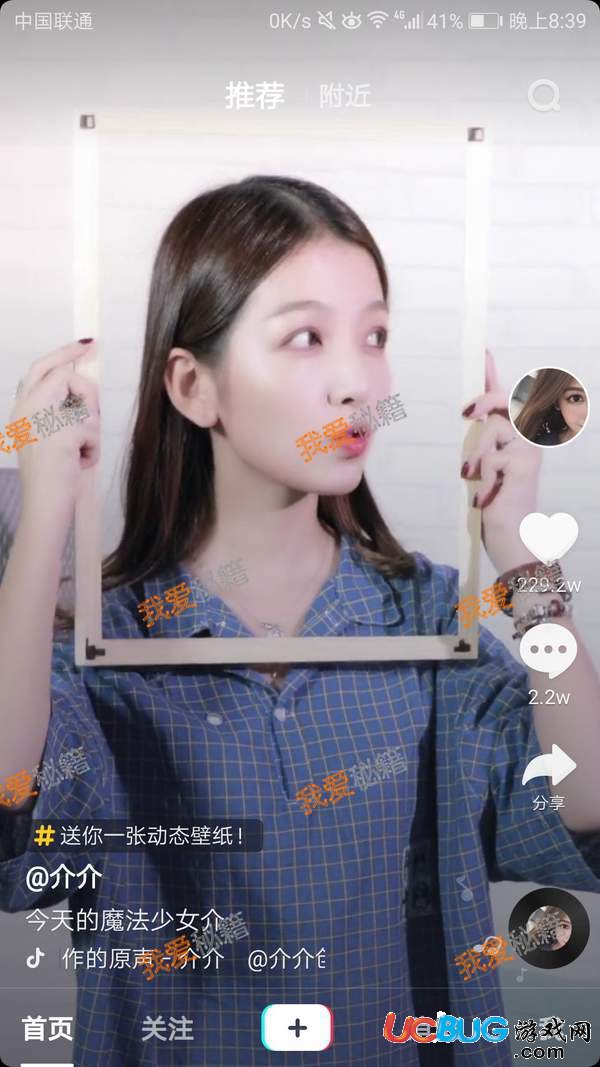Share this video via 分享
Screen dimensions: 600x1067
coord(549,771)
